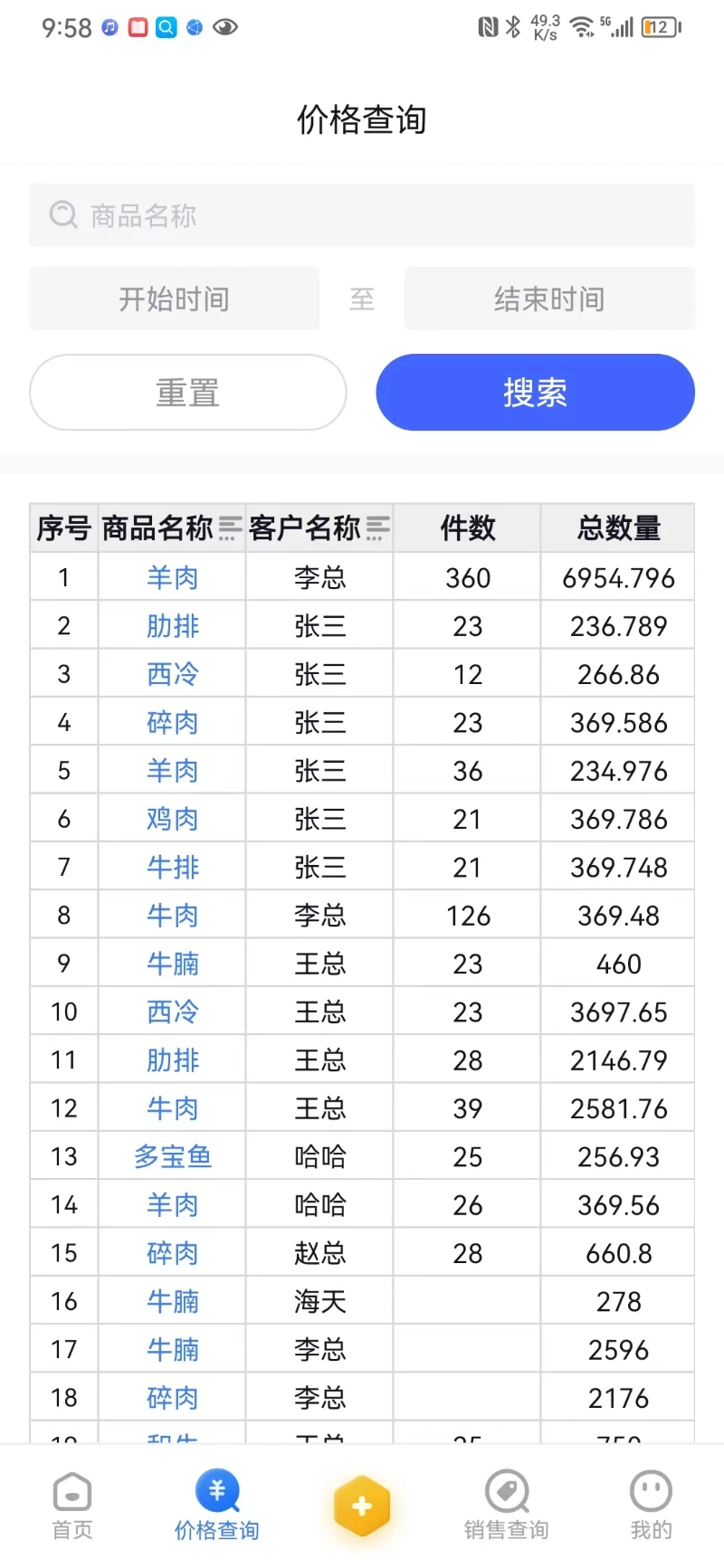This screenshot has width=724, height=1568.
Task: Open the 肋排 link in row 2
Action: [172, 626]
